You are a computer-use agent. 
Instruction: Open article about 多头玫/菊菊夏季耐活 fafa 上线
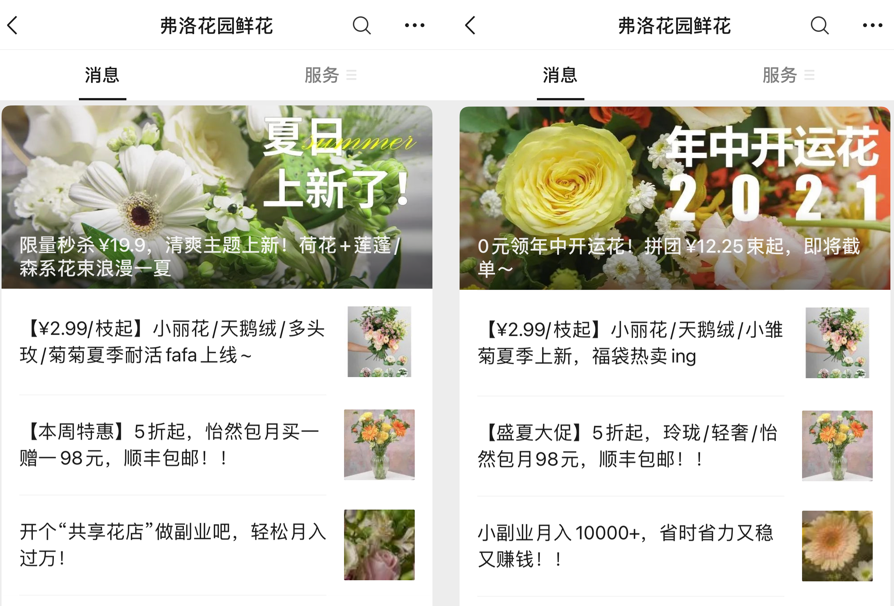coord(172,342)
